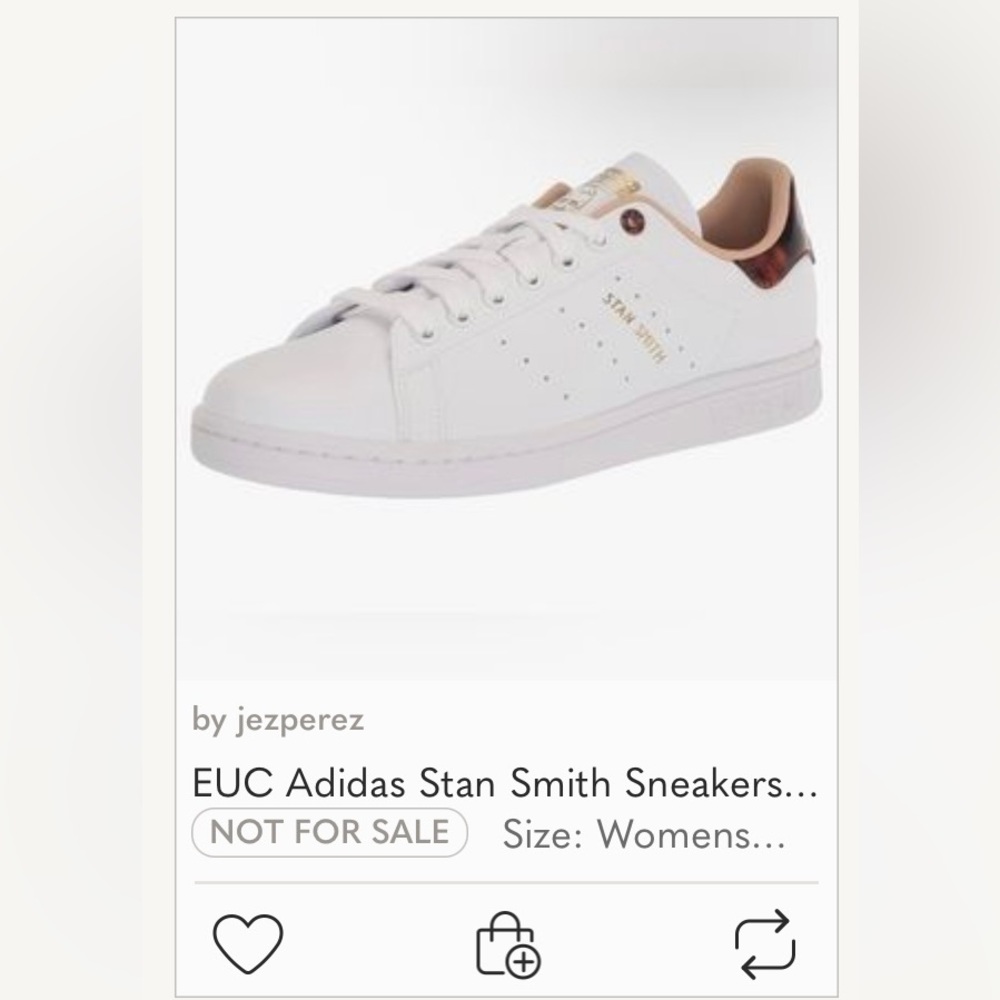The height and width of the screenshot is (1000, 1000).
Task: Add the Stan Smith sneakers to bundle
Action: pos(507,943)
